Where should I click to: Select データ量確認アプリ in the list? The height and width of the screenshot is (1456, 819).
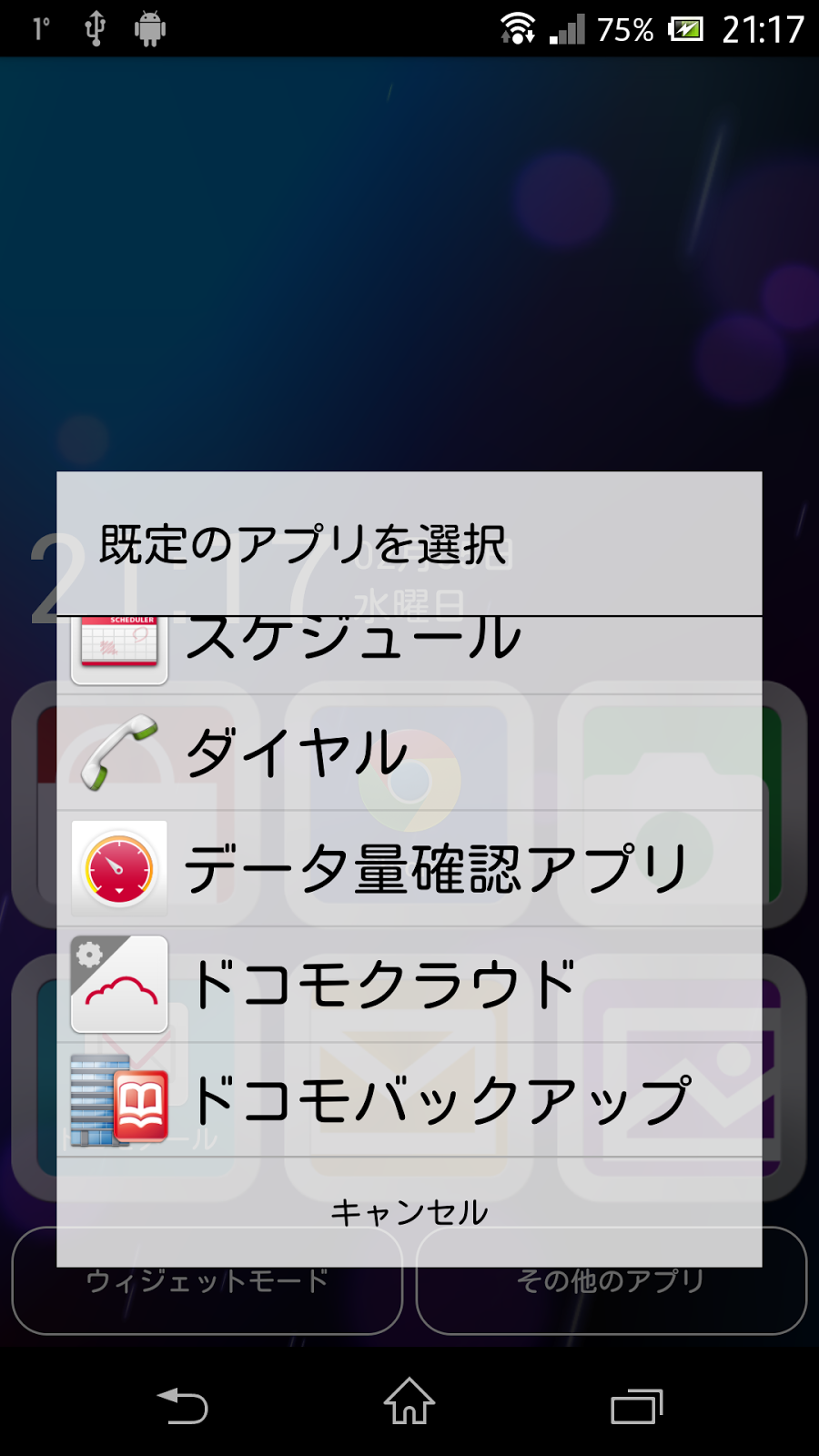click(409, 869)
